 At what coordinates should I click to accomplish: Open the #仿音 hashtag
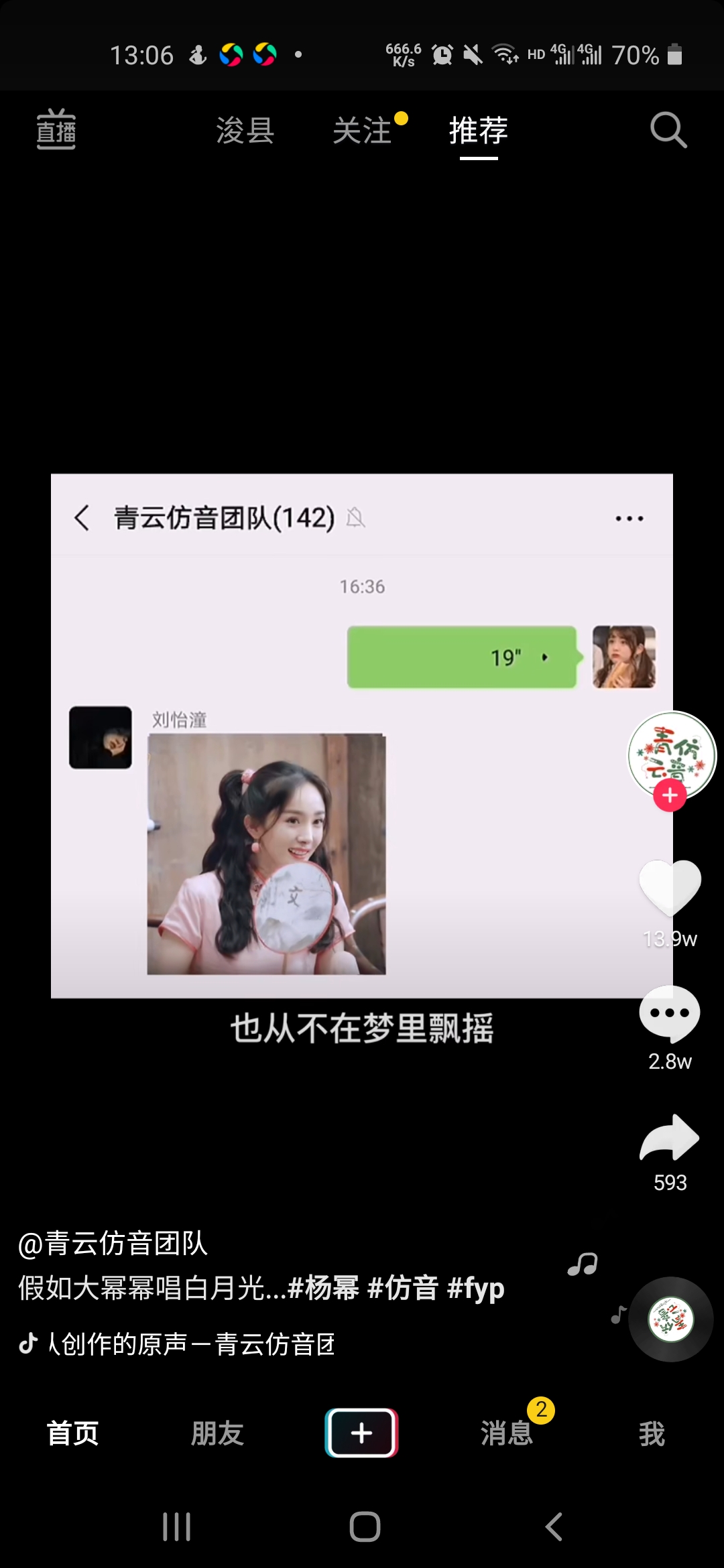(x=404, y=1288)
